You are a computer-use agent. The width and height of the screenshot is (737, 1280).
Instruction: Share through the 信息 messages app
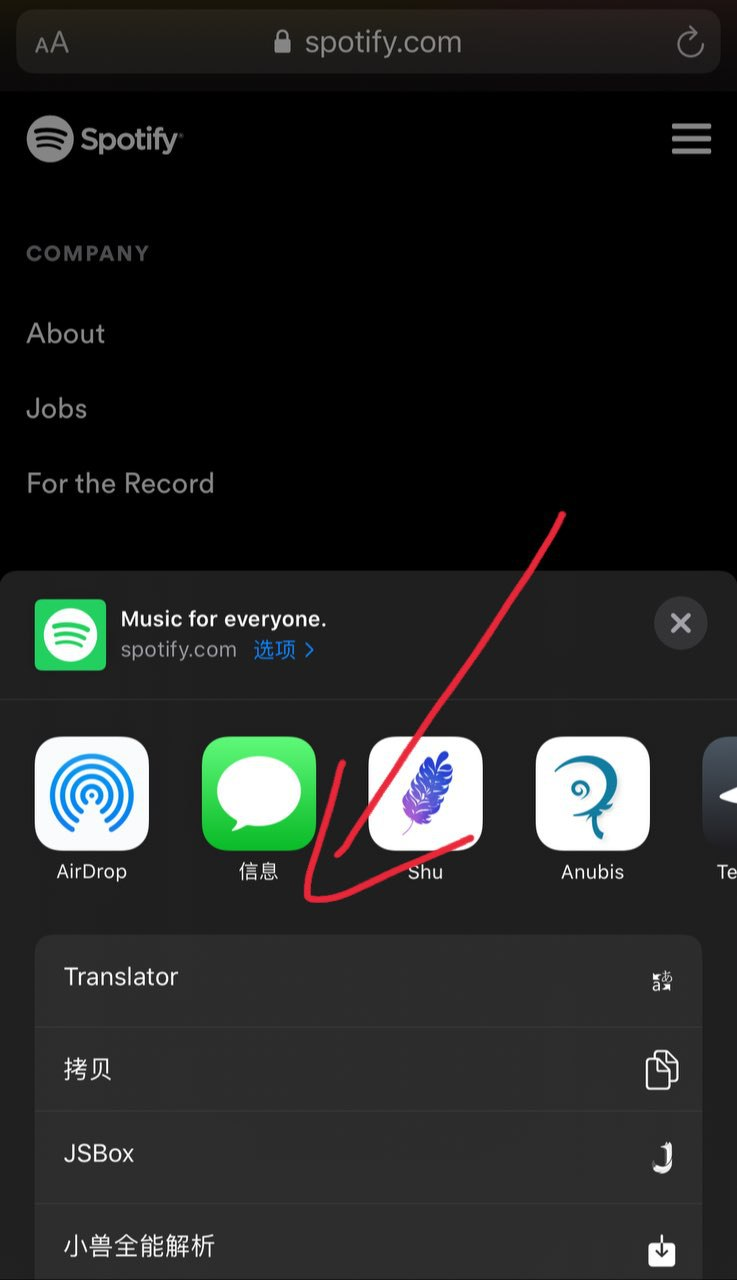point(258,794)
